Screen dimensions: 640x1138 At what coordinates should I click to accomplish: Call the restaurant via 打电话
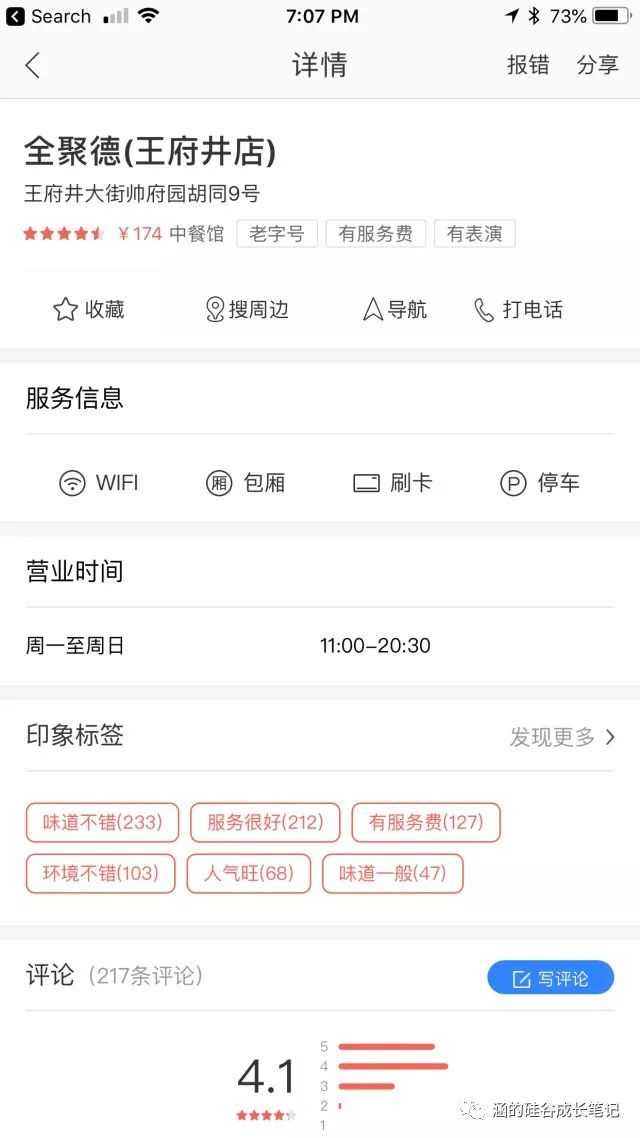pyautogui.click(x=518, y=310)
